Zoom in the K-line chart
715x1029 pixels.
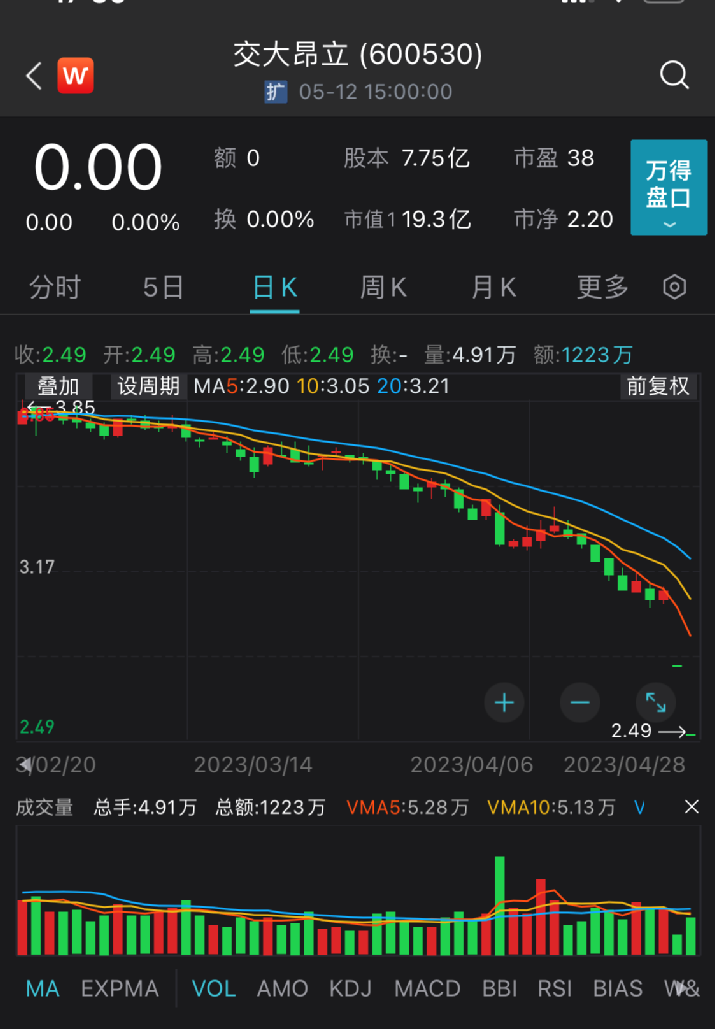point(504,702)
